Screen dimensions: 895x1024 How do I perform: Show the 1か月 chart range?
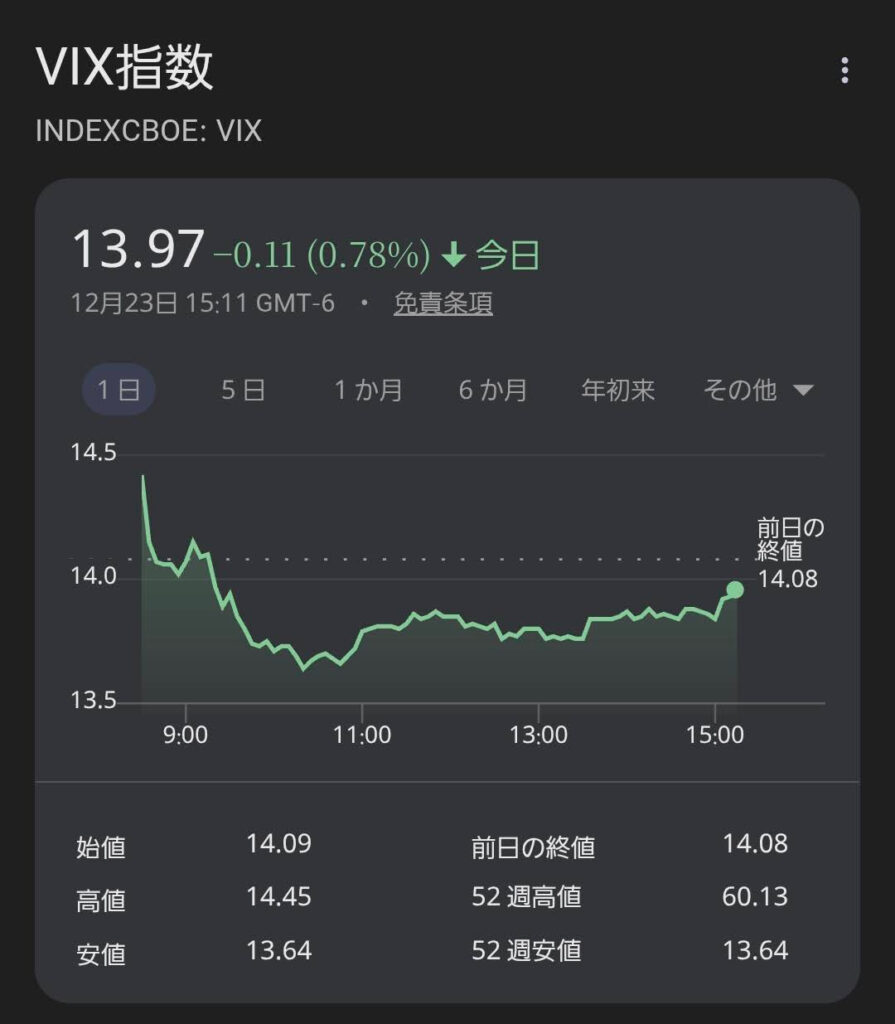click(368, 390)
